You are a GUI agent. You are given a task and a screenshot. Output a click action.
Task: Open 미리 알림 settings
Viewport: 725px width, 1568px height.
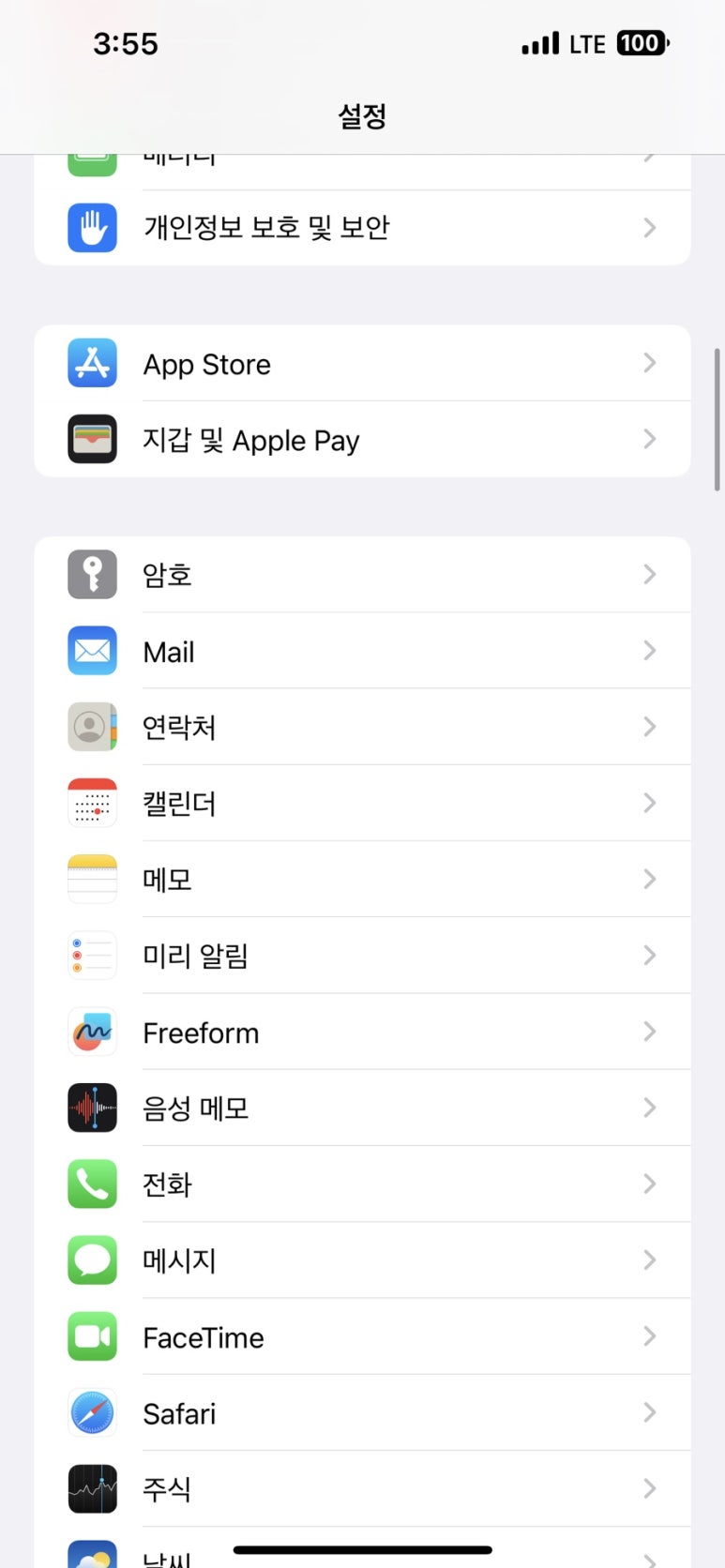point(362,956)
